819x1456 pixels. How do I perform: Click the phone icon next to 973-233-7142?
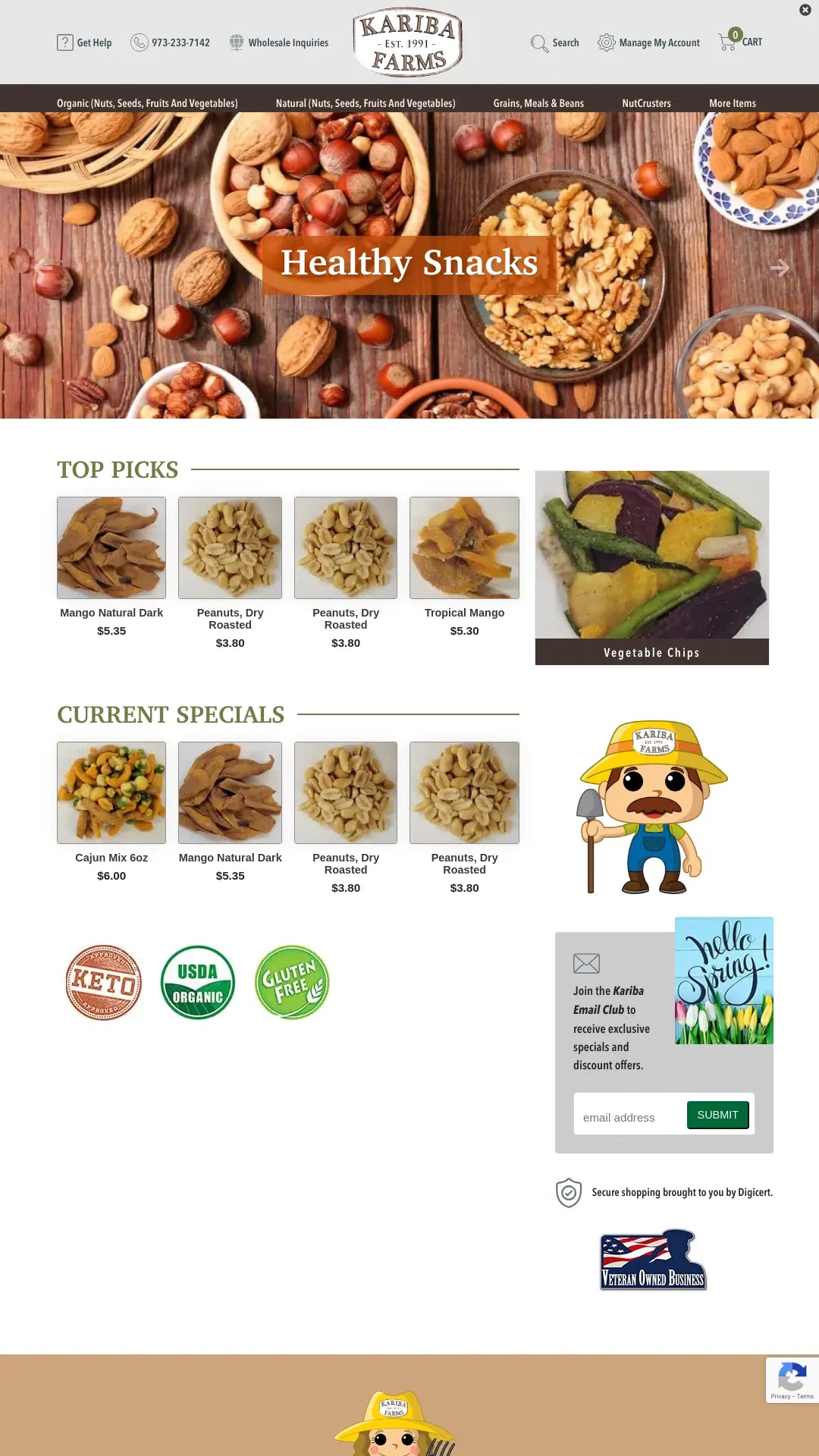(x=139, y=43)
